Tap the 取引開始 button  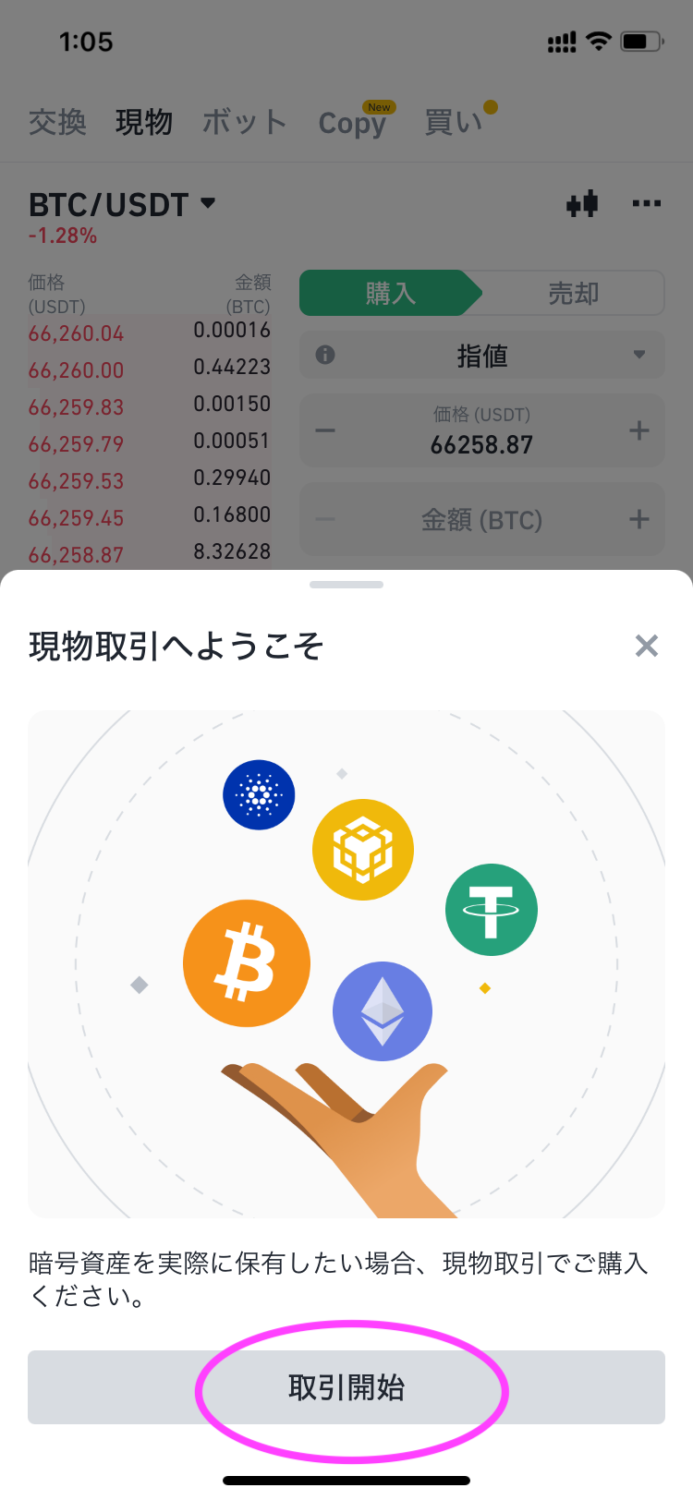pyautogui.click(x=346, y=1387)
